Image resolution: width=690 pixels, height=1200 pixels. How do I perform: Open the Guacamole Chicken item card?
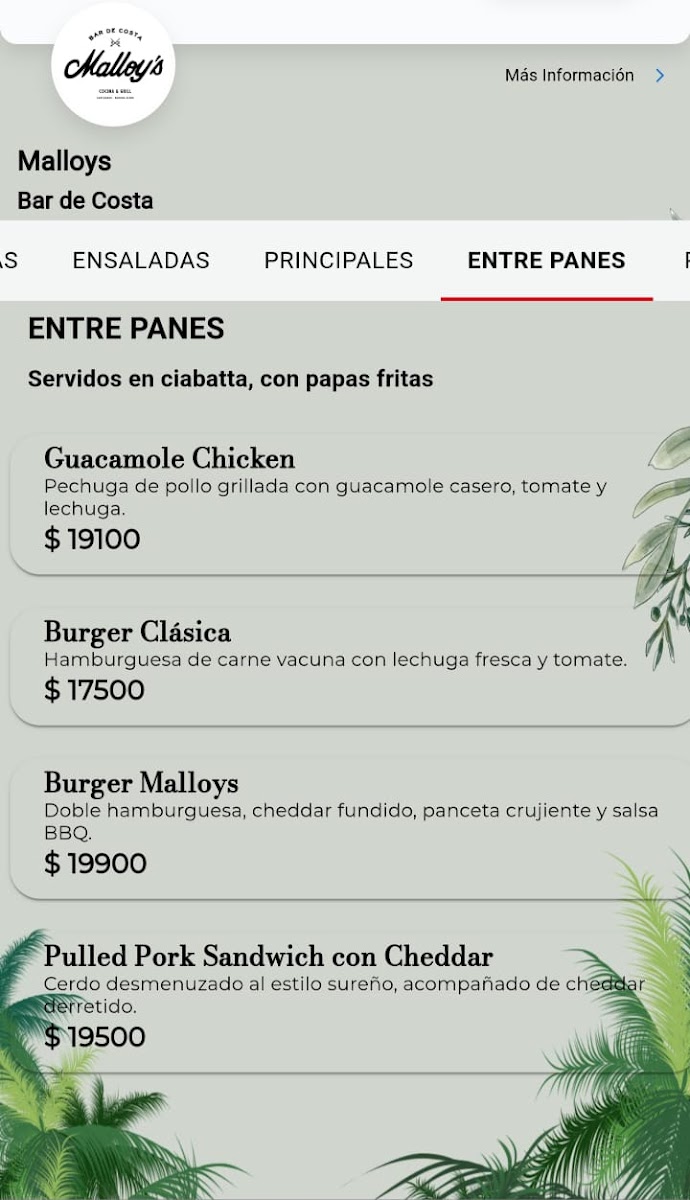[x=330, y=503]
